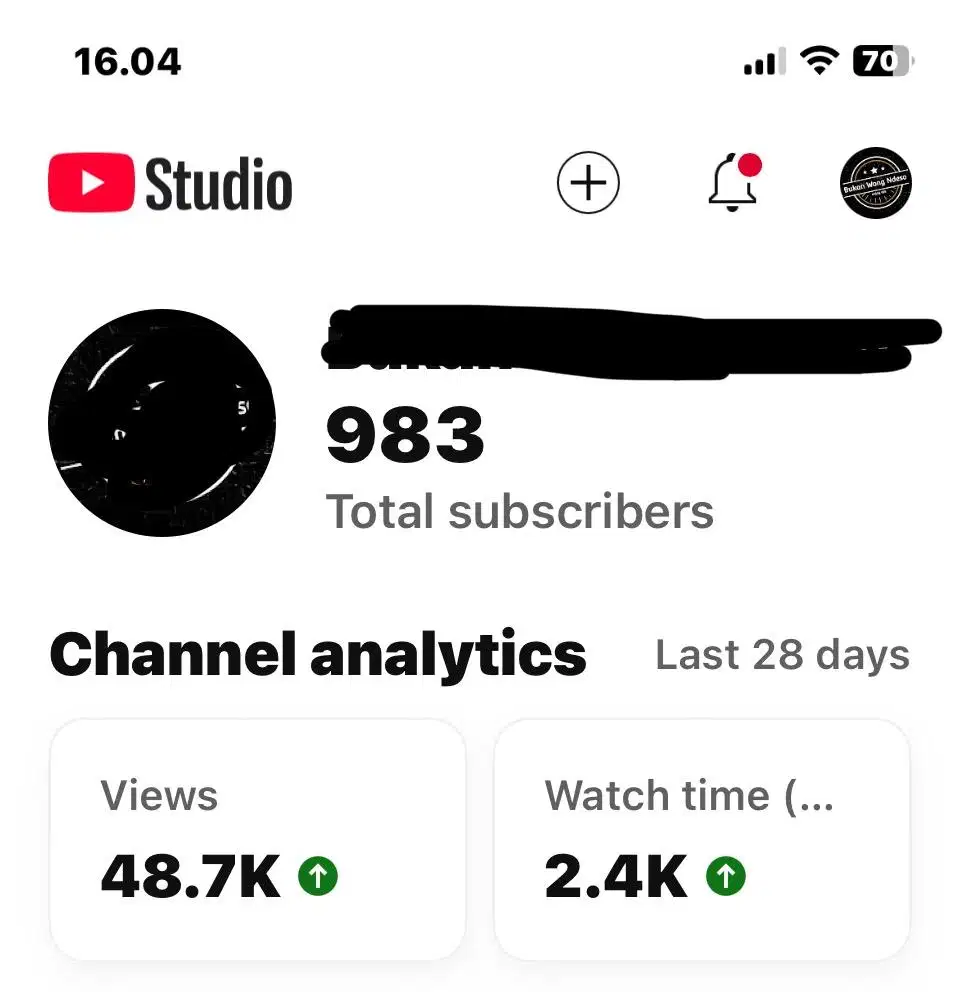Select the subscriber count 983
This screenshot has width=960, height=992.
point(405,434)
